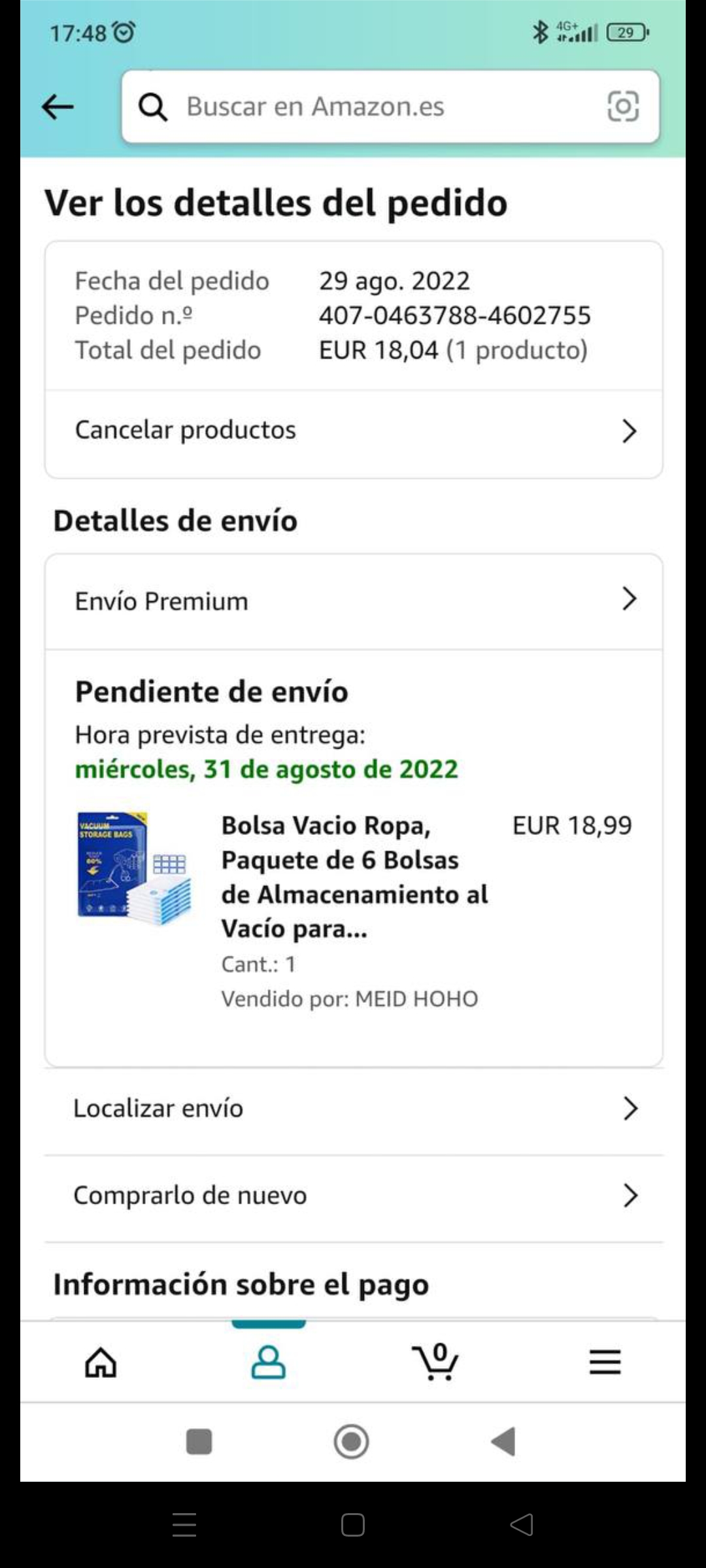Switch to the Home tab

point(101,1363)
